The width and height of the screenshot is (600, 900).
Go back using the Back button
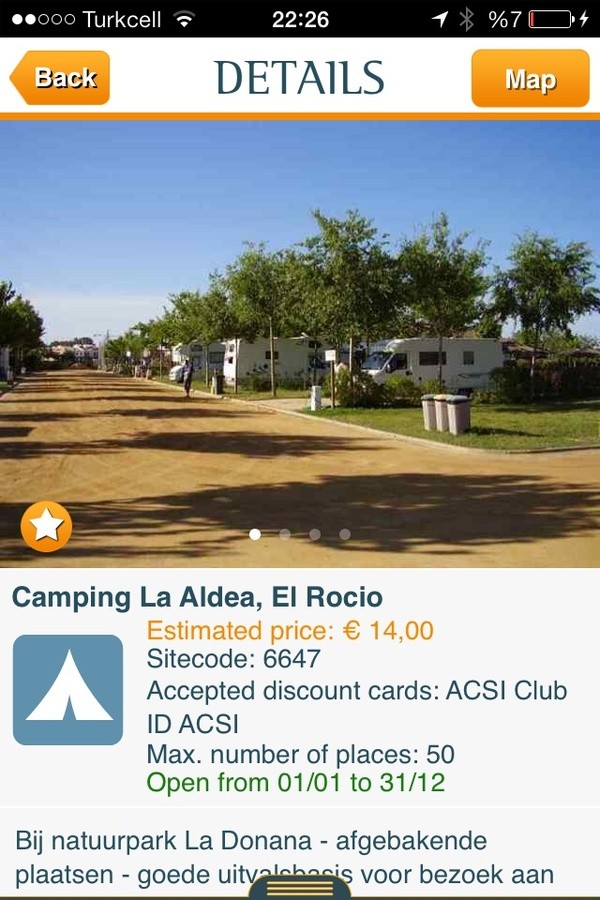coord(61,78)
